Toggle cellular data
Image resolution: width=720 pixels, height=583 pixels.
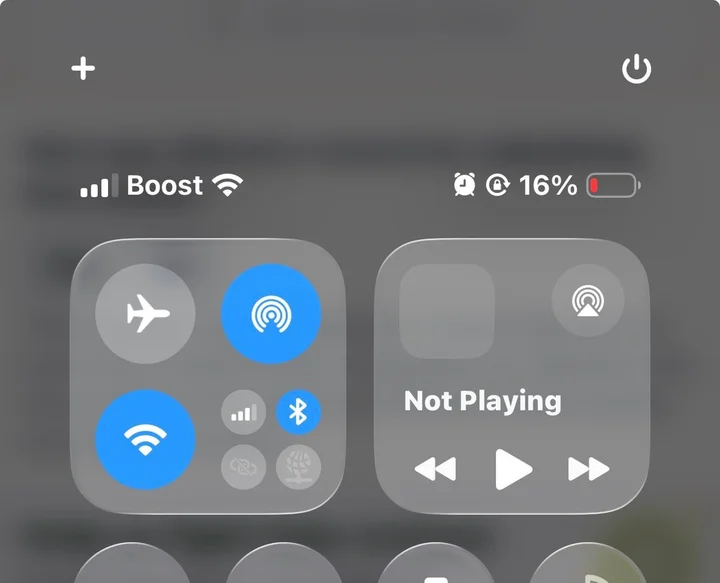(x=243, y=412)
